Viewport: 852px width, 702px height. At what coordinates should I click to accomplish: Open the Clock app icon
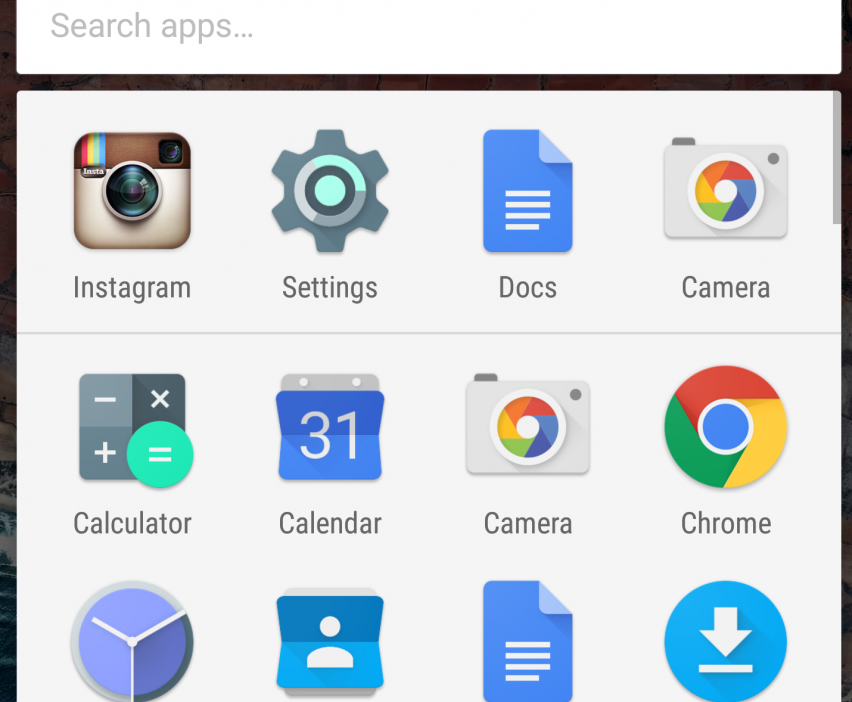[132, 642]
